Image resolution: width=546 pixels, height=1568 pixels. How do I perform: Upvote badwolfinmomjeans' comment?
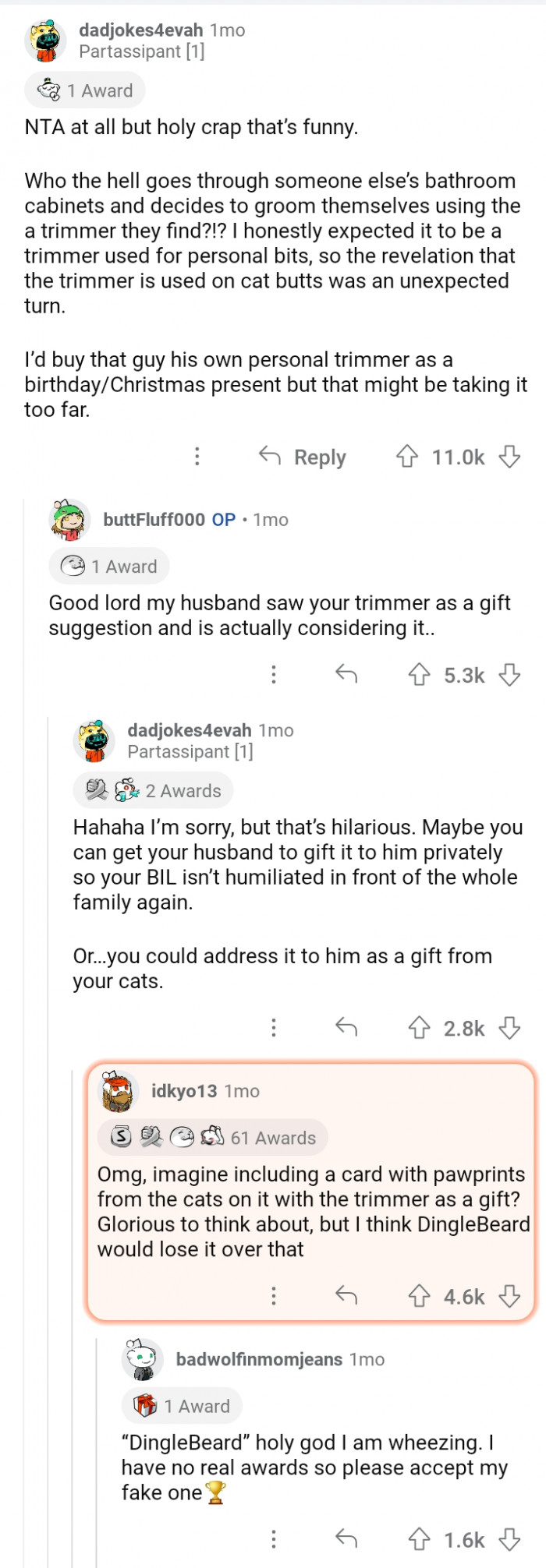click(x=420, y=1539)
